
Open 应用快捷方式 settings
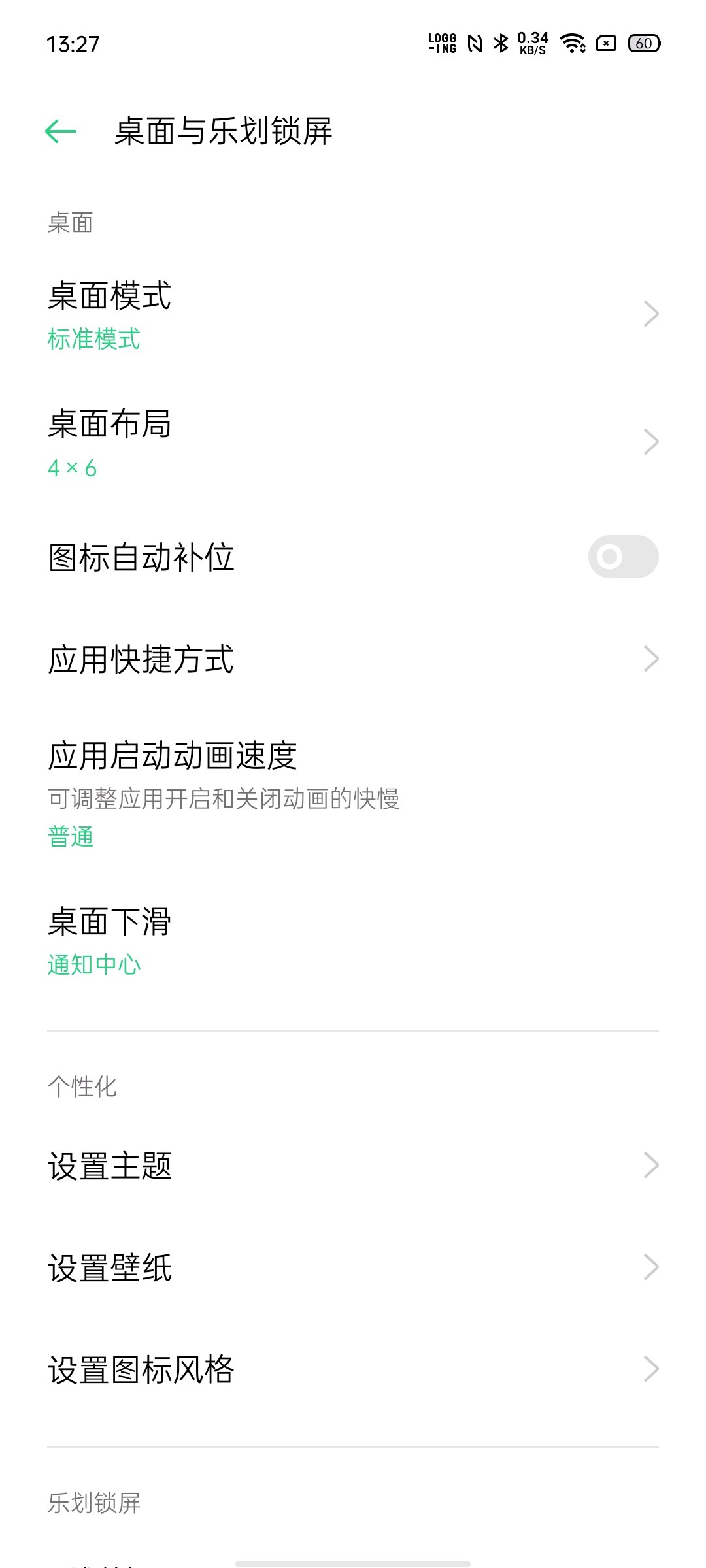353,659
